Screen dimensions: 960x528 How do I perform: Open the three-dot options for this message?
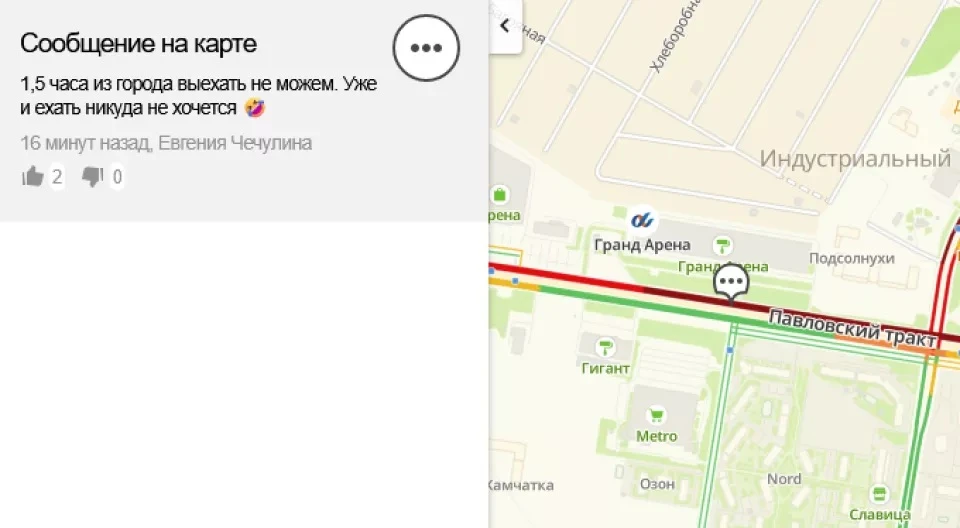coord(426,48)
